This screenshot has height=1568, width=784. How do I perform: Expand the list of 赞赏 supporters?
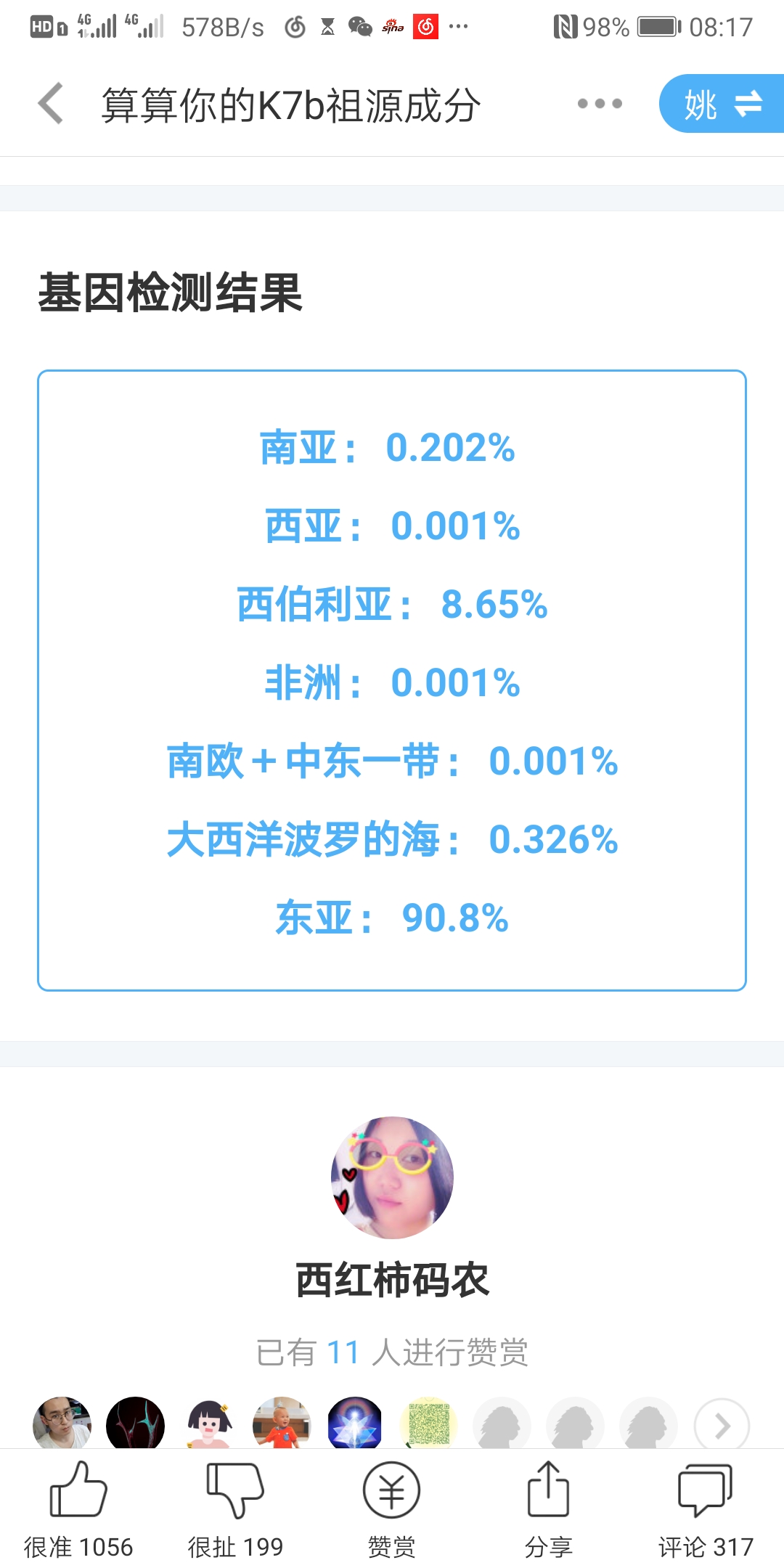(x=722, y=1426)
